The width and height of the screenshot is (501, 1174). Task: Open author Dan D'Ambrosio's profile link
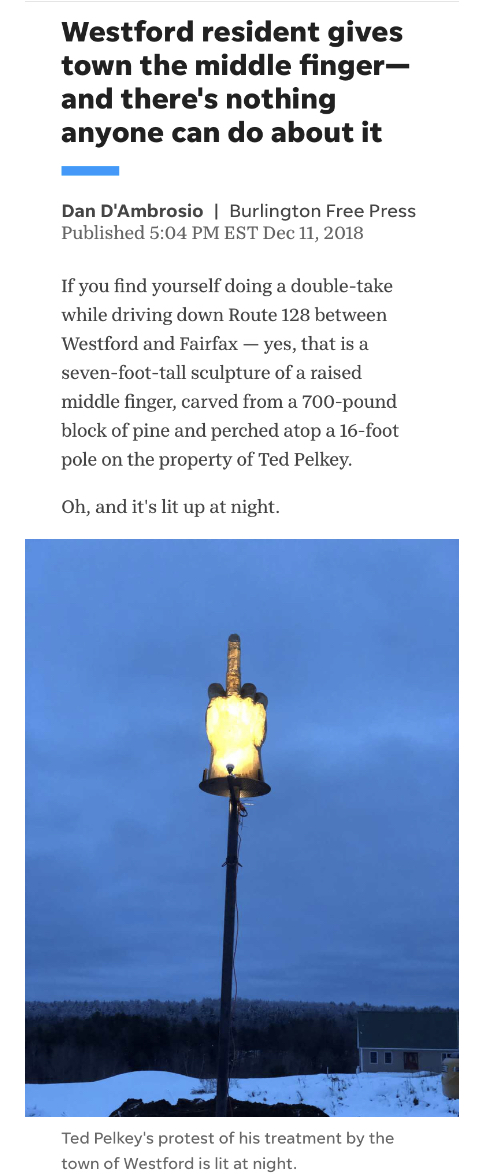(x=132, y=211)
